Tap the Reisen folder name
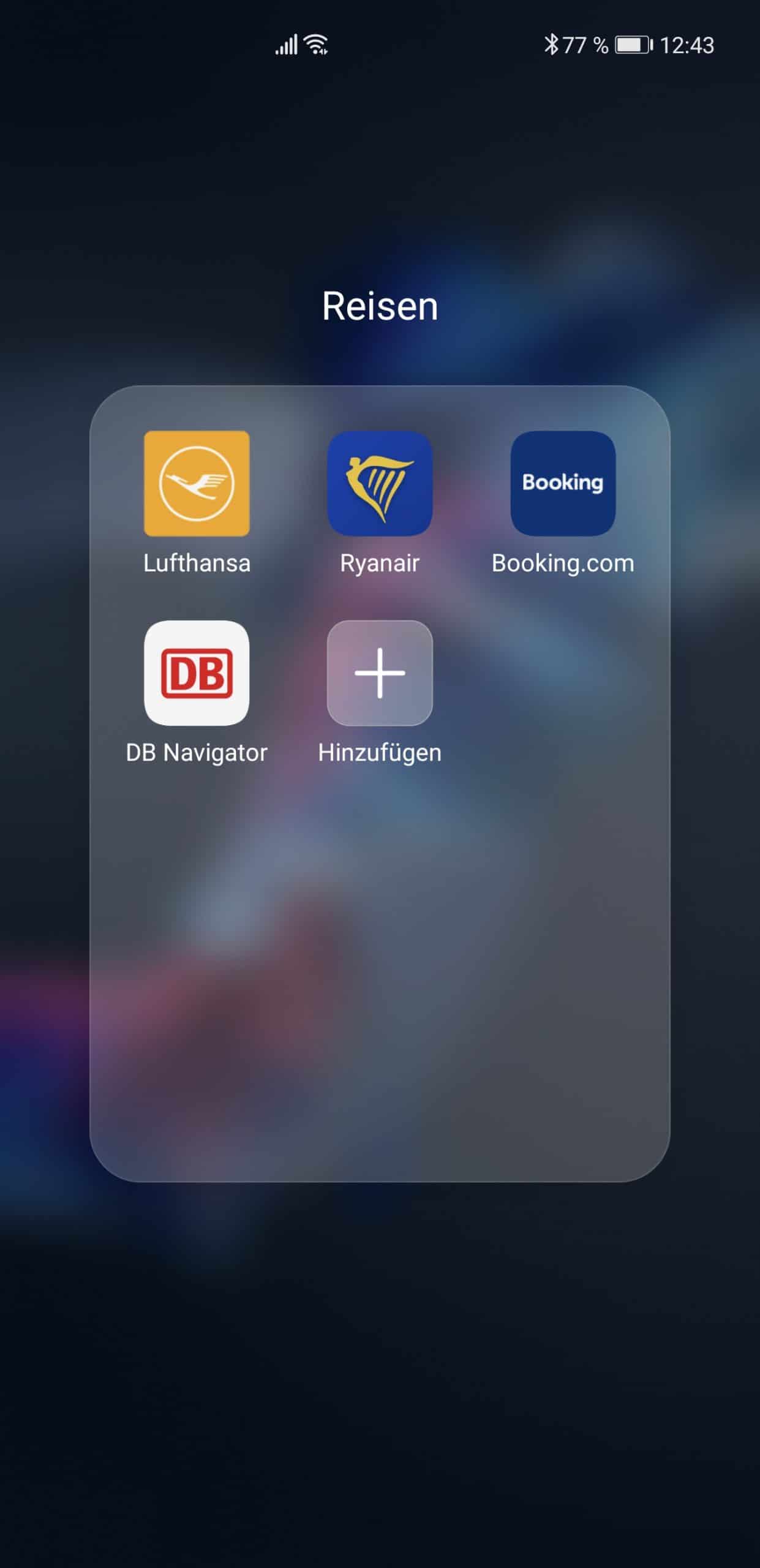 (x=380, y=306)
